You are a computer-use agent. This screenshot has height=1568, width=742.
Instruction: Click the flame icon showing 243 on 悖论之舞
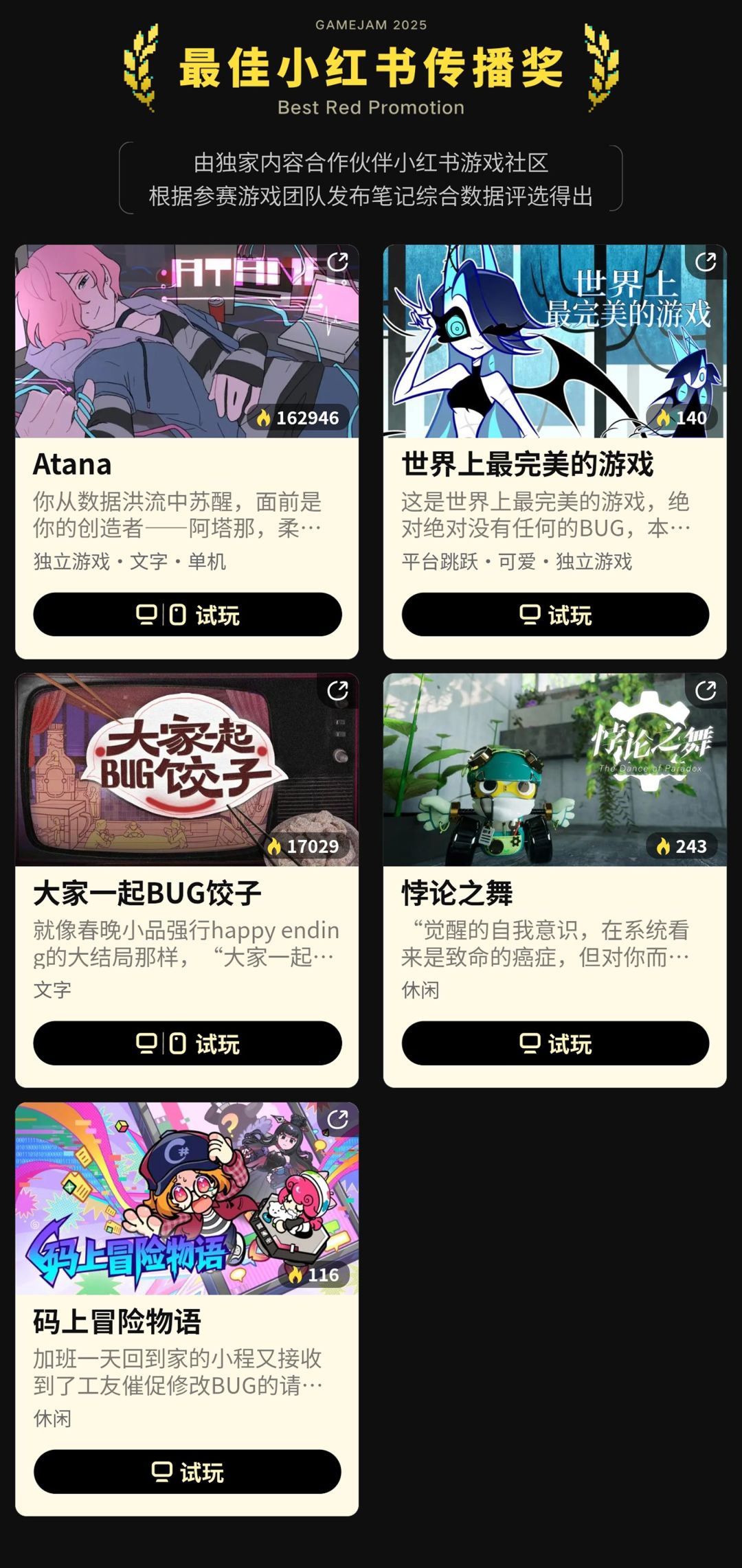pos(663,847)
